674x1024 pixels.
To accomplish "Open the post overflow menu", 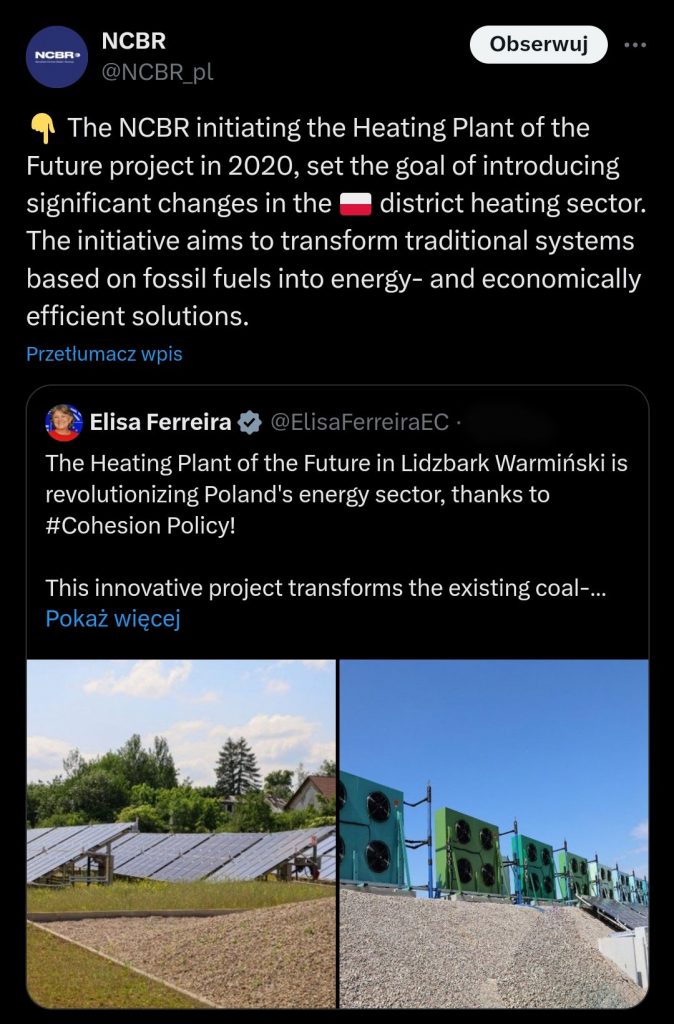I will coord(635,45).
